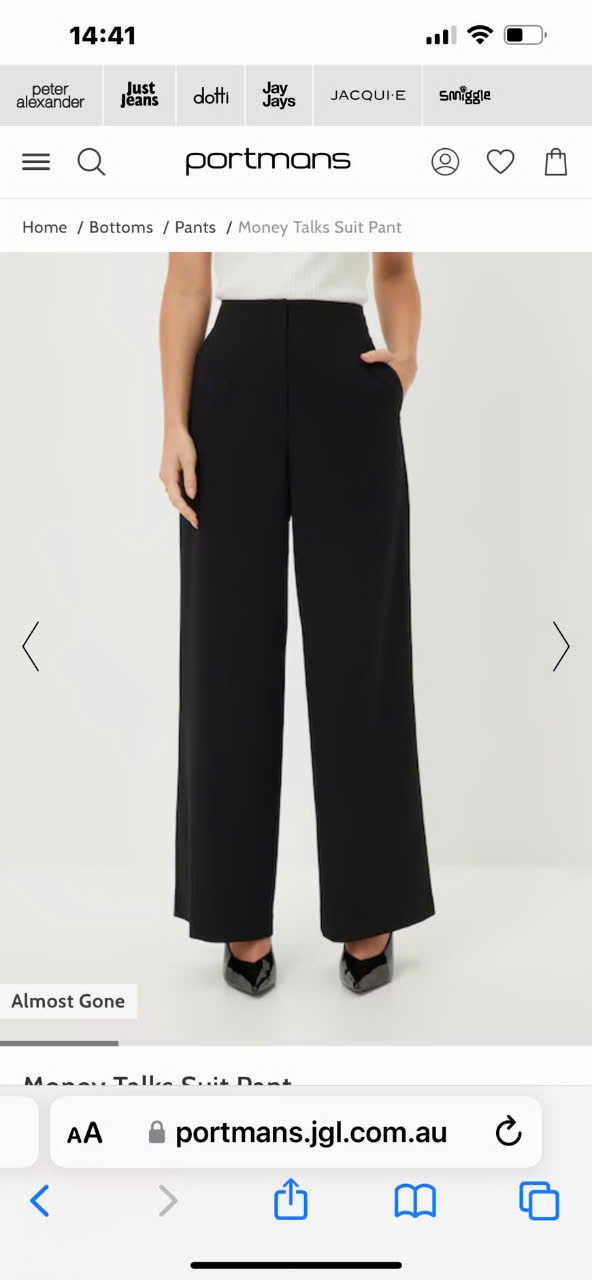The width and height of the screenshot is (592, 1280).
Task: Visit the Dotti brand link
Action: tap(210, 96)
